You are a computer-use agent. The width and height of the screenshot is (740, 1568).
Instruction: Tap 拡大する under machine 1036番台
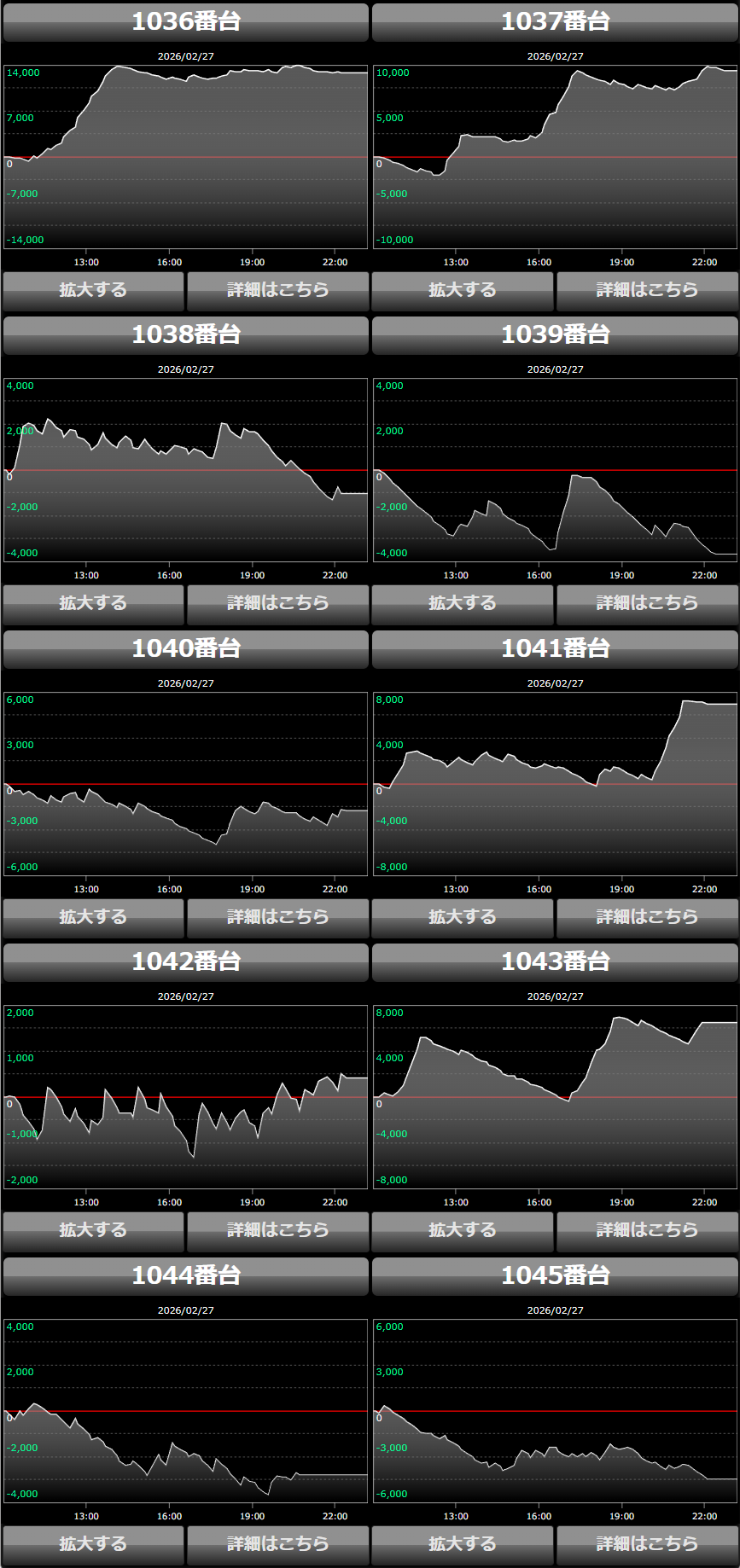pos(93,290)
